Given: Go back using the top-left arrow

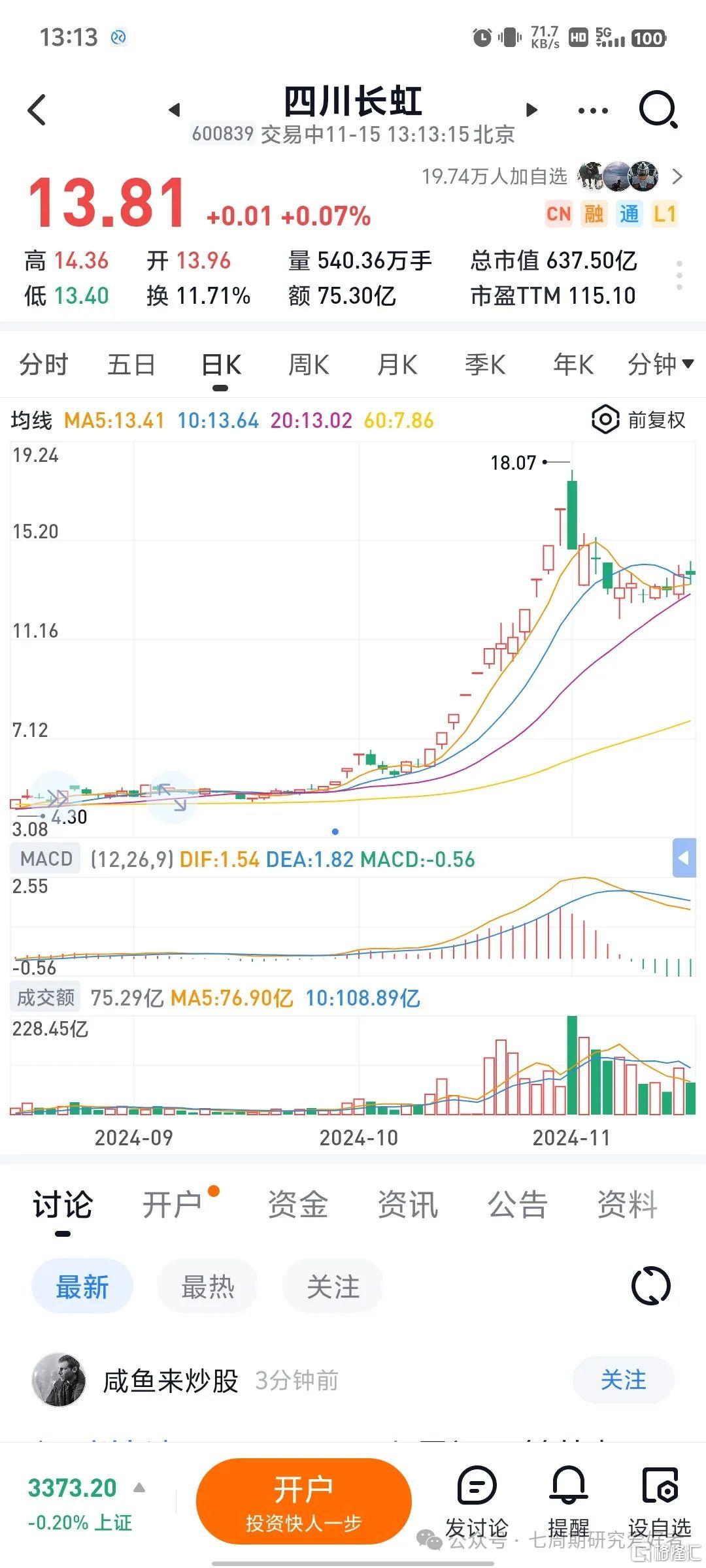Looking at the screenshot, I should pos(37,110).
